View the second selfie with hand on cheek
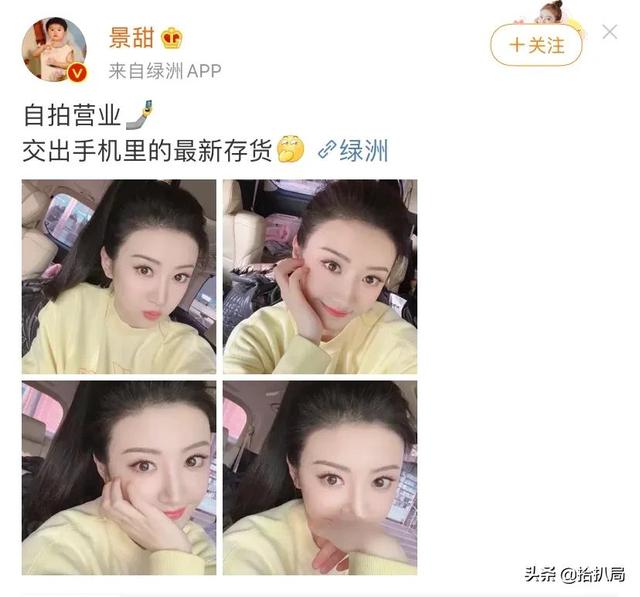 tap(320, 277)
